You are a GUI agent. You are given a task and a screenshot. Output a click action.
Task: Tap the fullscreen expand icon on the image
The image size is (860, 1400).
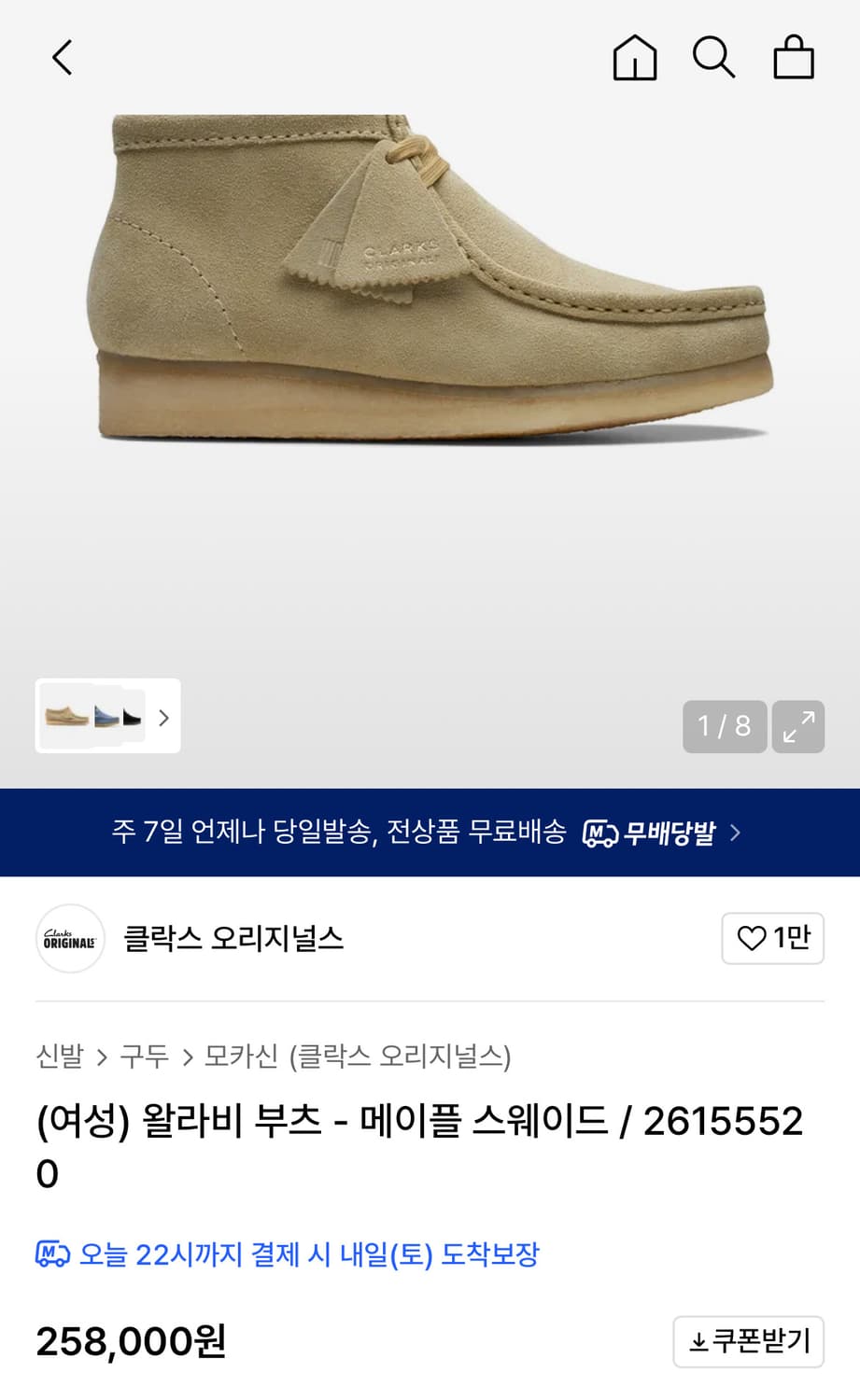(x=798, y=726)
